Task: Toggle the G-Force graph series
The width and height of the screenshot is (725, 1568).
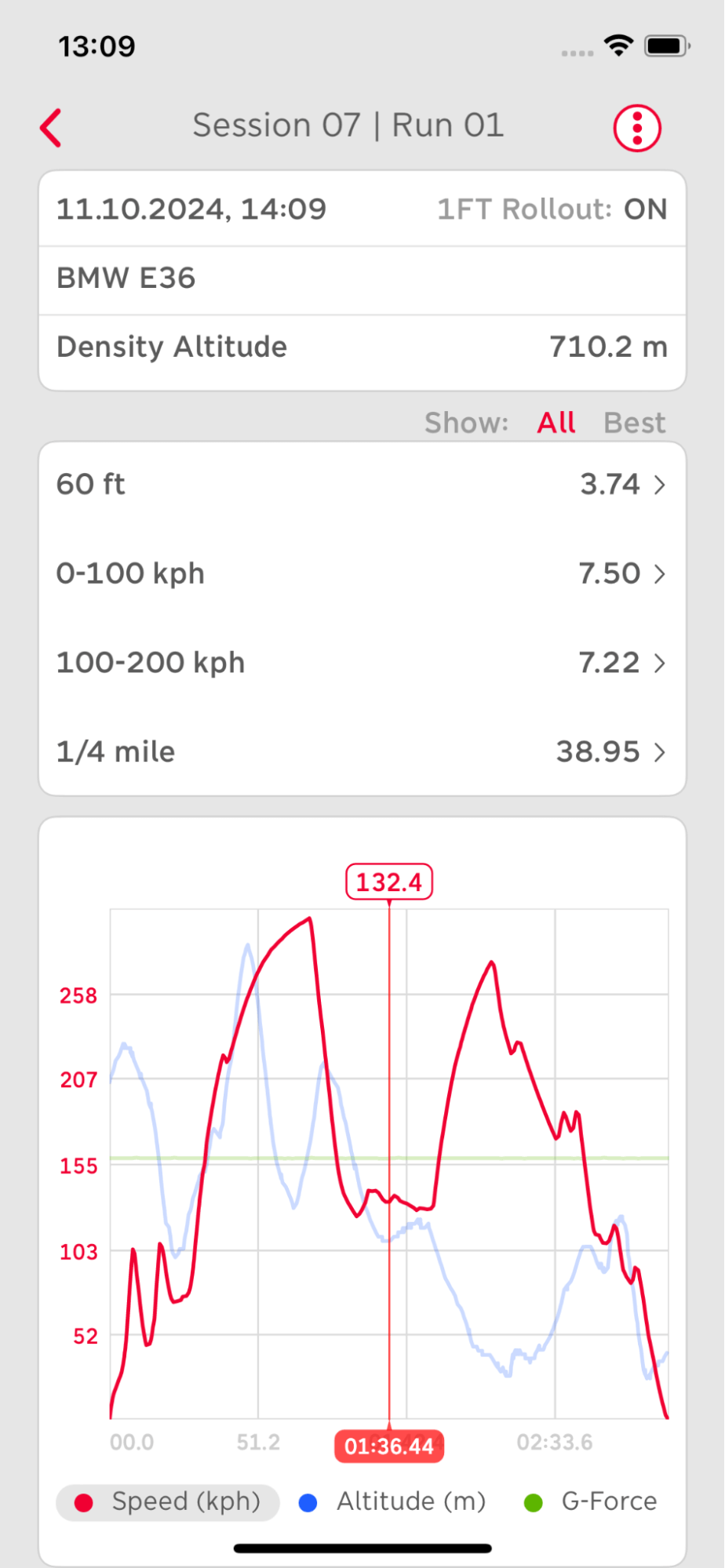Action: pos(591,1502)
